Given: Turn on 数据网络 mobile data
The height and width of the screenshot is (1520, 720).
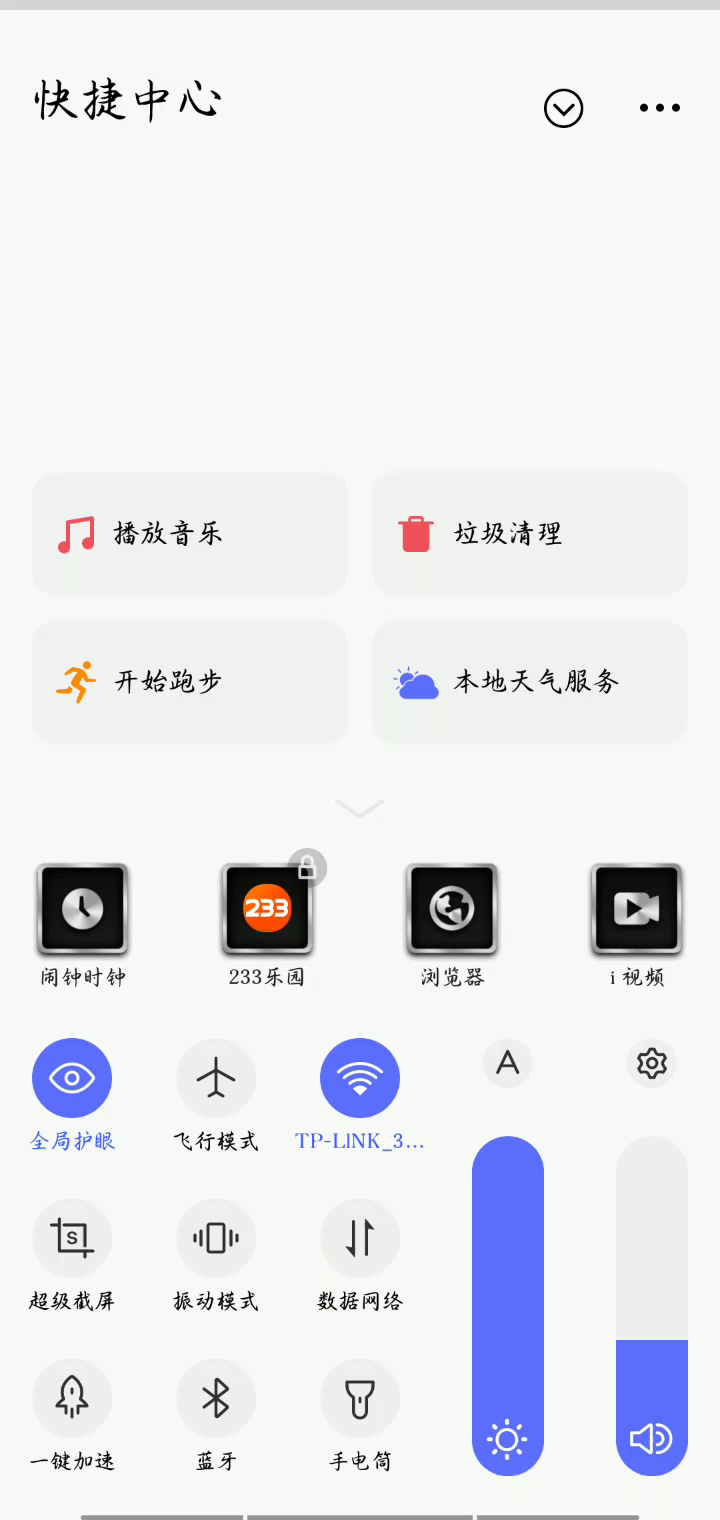Looking at the screenshot, I should point(360,1238).
